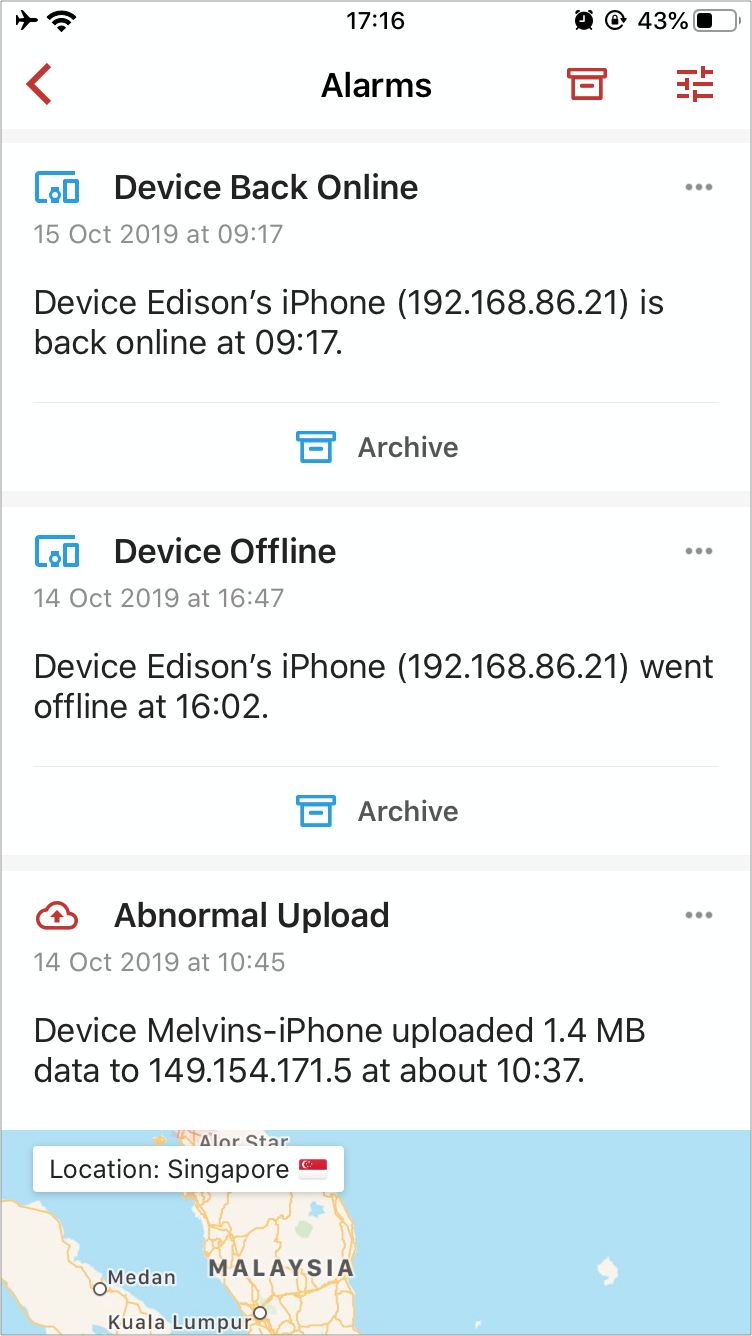The image size is (752, 1336).
Task: Archive the Device Back Online alarm
Action: click(377, 447)
